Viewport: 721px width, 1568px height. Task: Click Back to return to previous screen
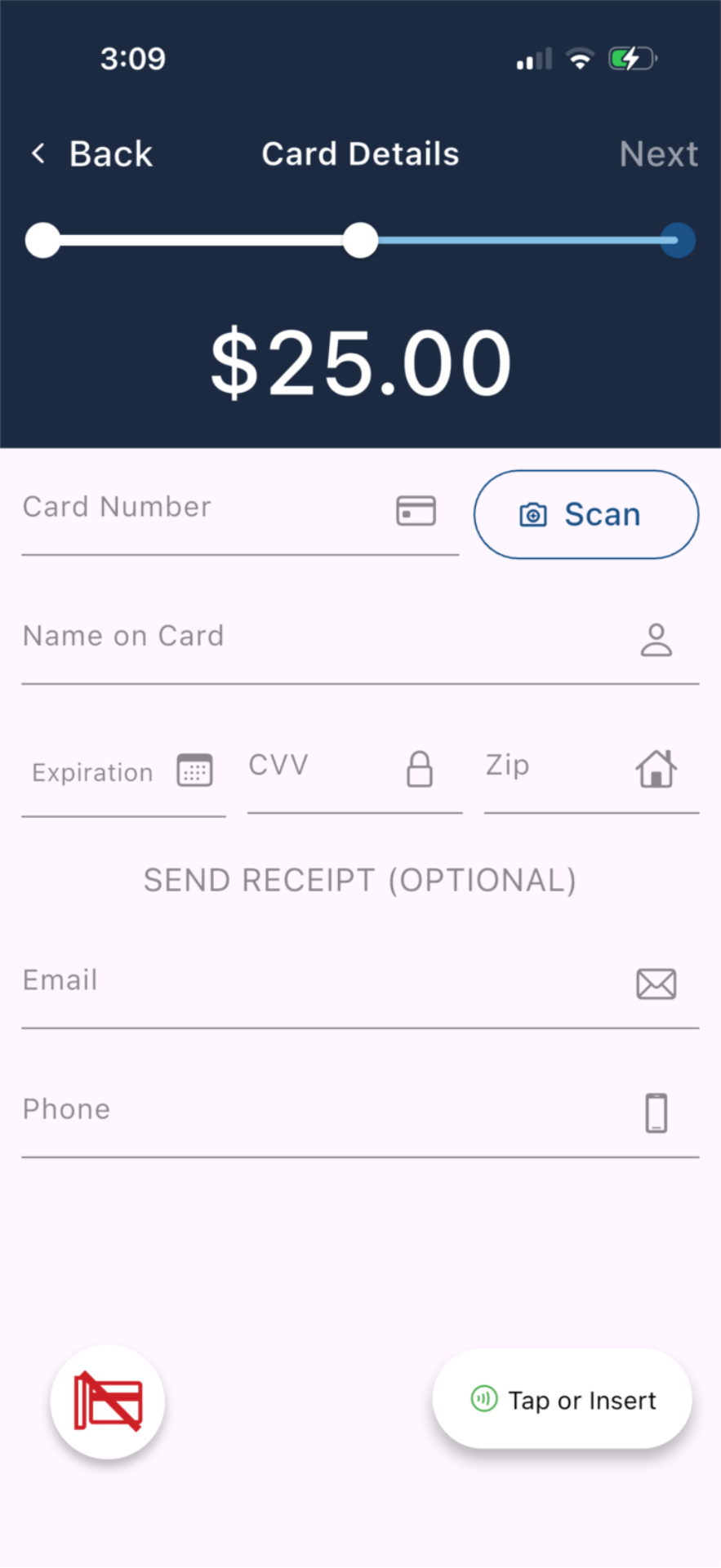pos(110,153)
